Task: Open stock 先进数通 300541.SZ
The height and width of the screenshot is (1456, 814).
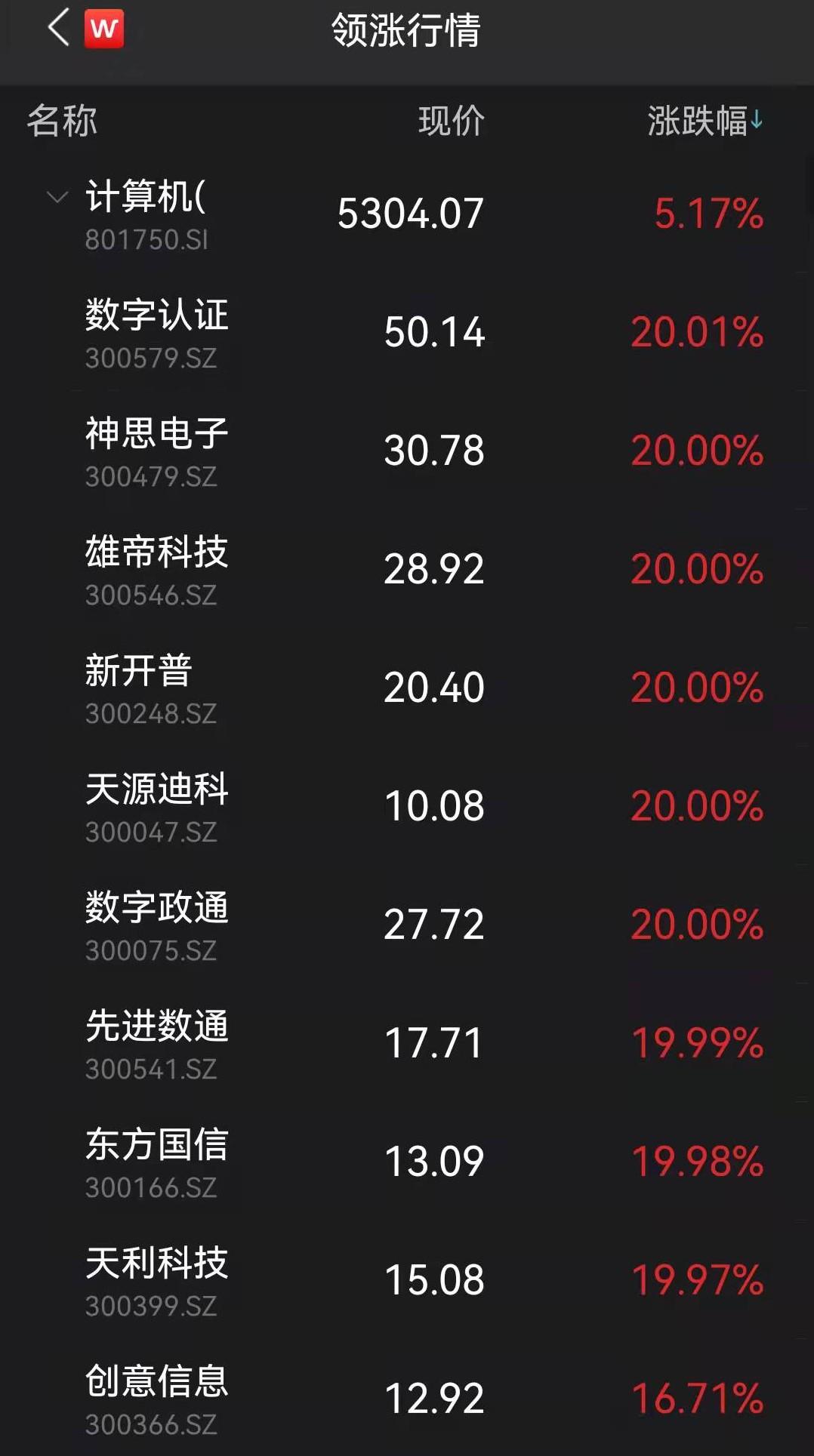Action: tap(407, 1043)
